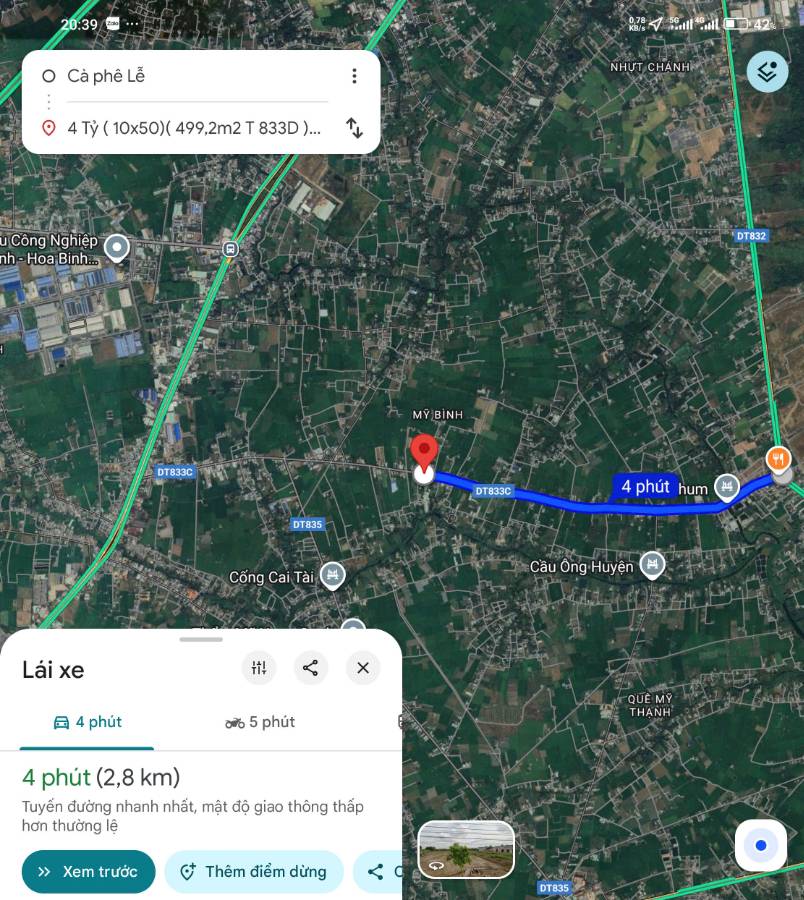The height and width of the screenshot is (900, 804).
Task: Tap Xem trước to preview route
Action: pyautogui.click(x=88, y=872)
